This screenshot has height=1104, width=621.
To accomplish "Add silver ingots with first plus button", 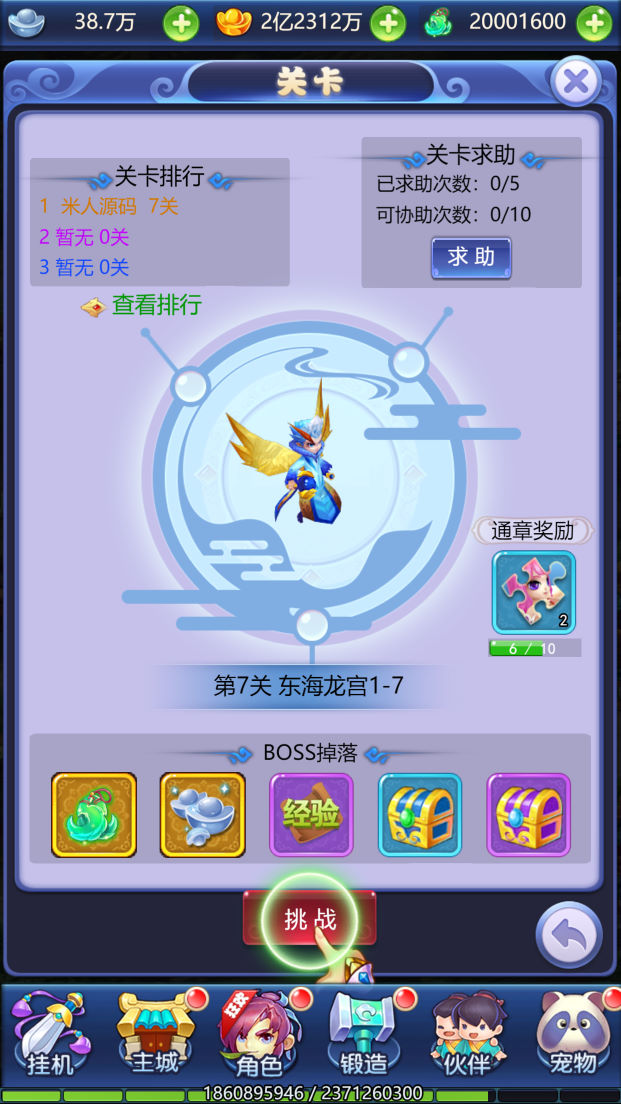I will click(x=181, y=23).
